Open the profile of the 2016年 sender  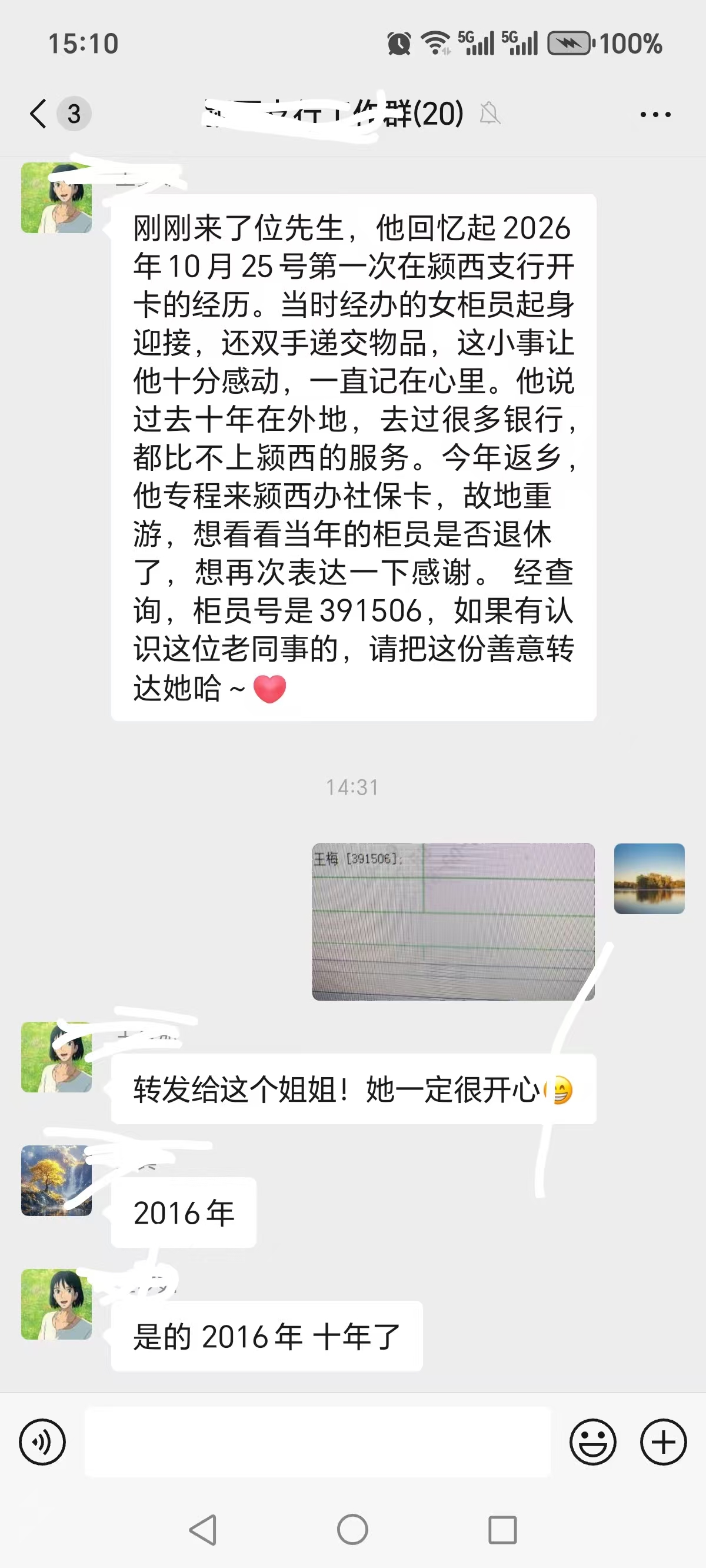click(x=56, y=1180)
